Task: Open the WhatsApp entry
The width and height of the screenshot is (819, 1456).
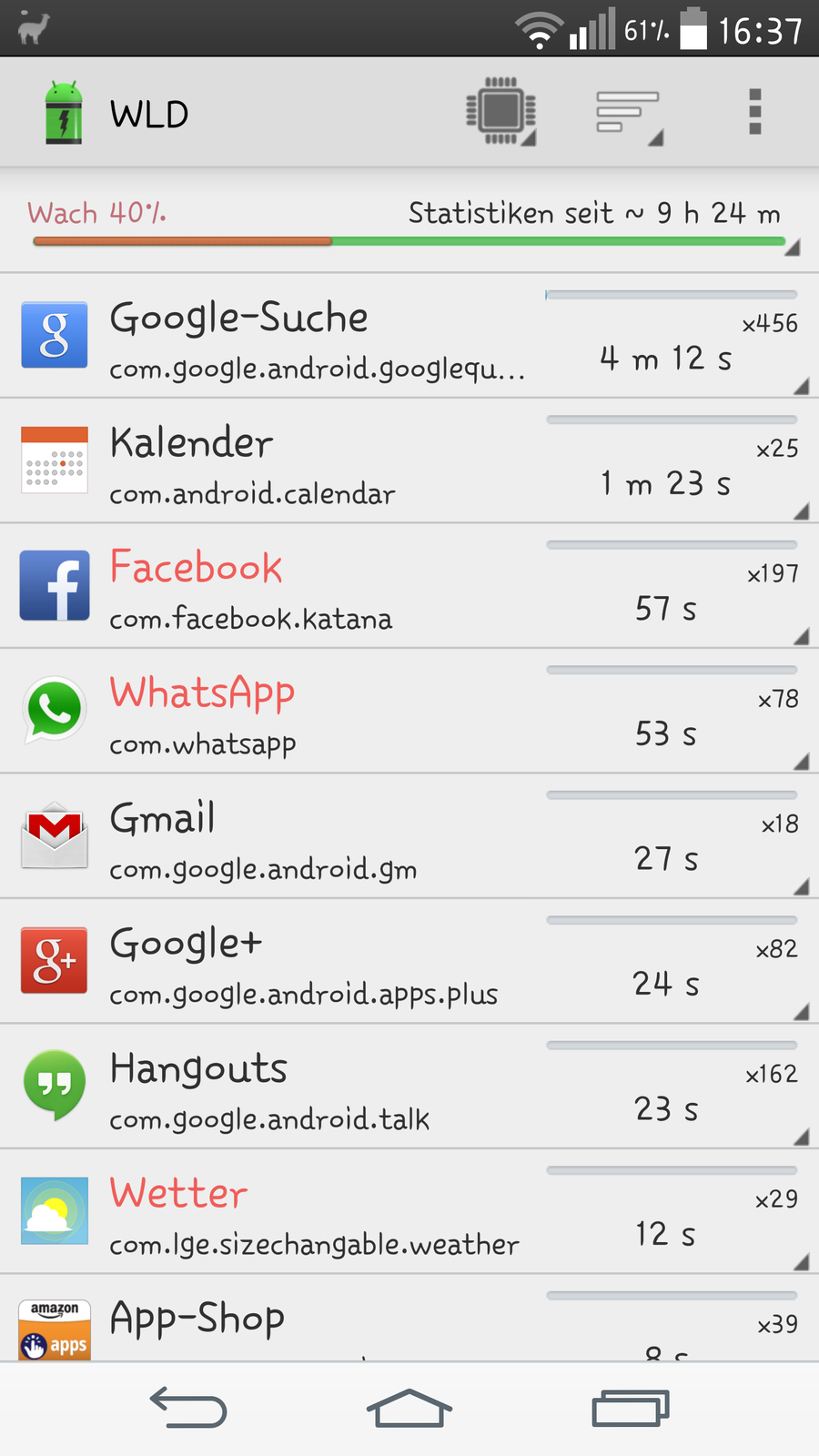Action: tap(409, 712)
